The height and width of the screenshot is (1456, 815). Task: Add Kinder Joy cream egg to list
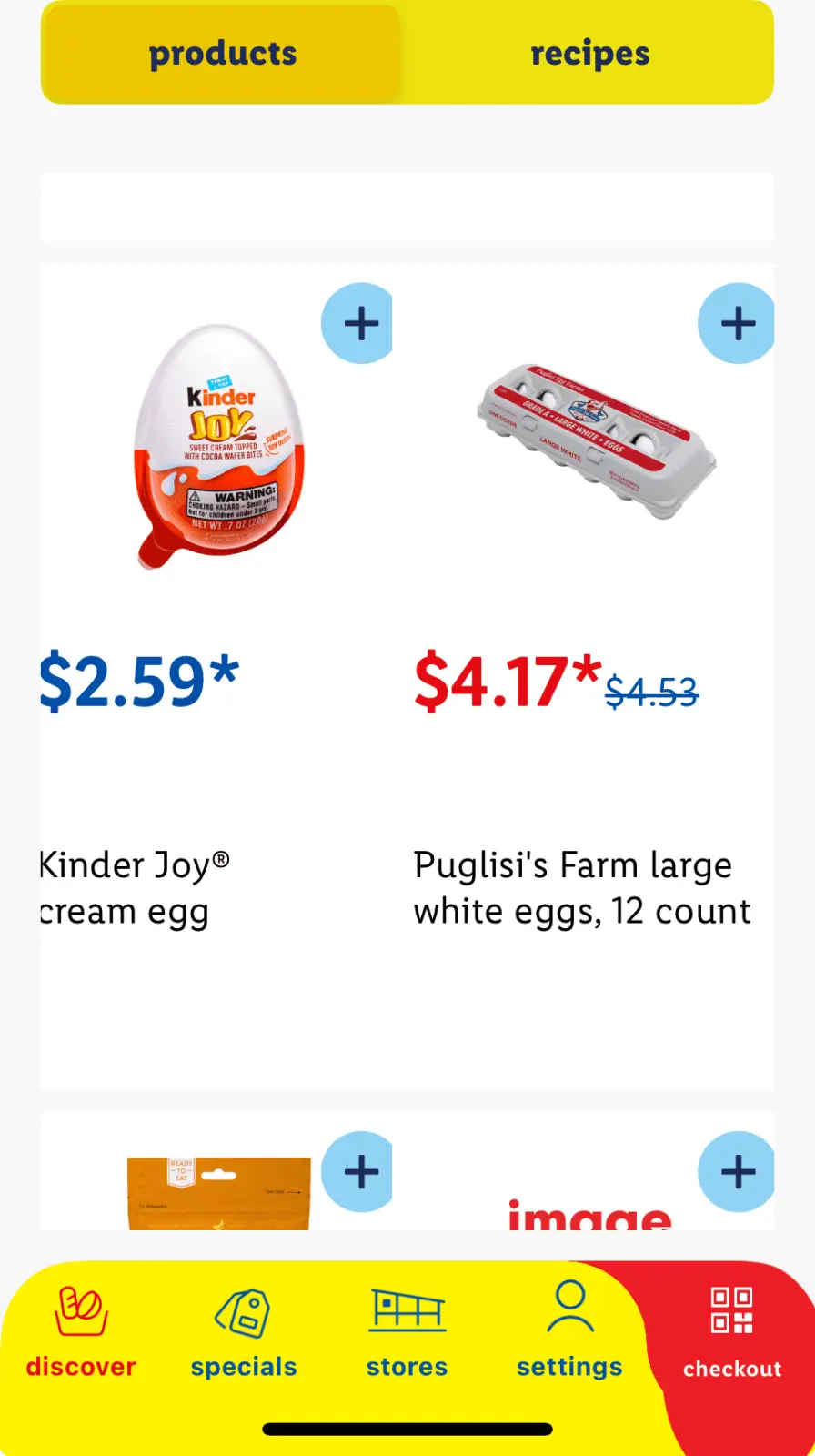(x=360, y=324)
